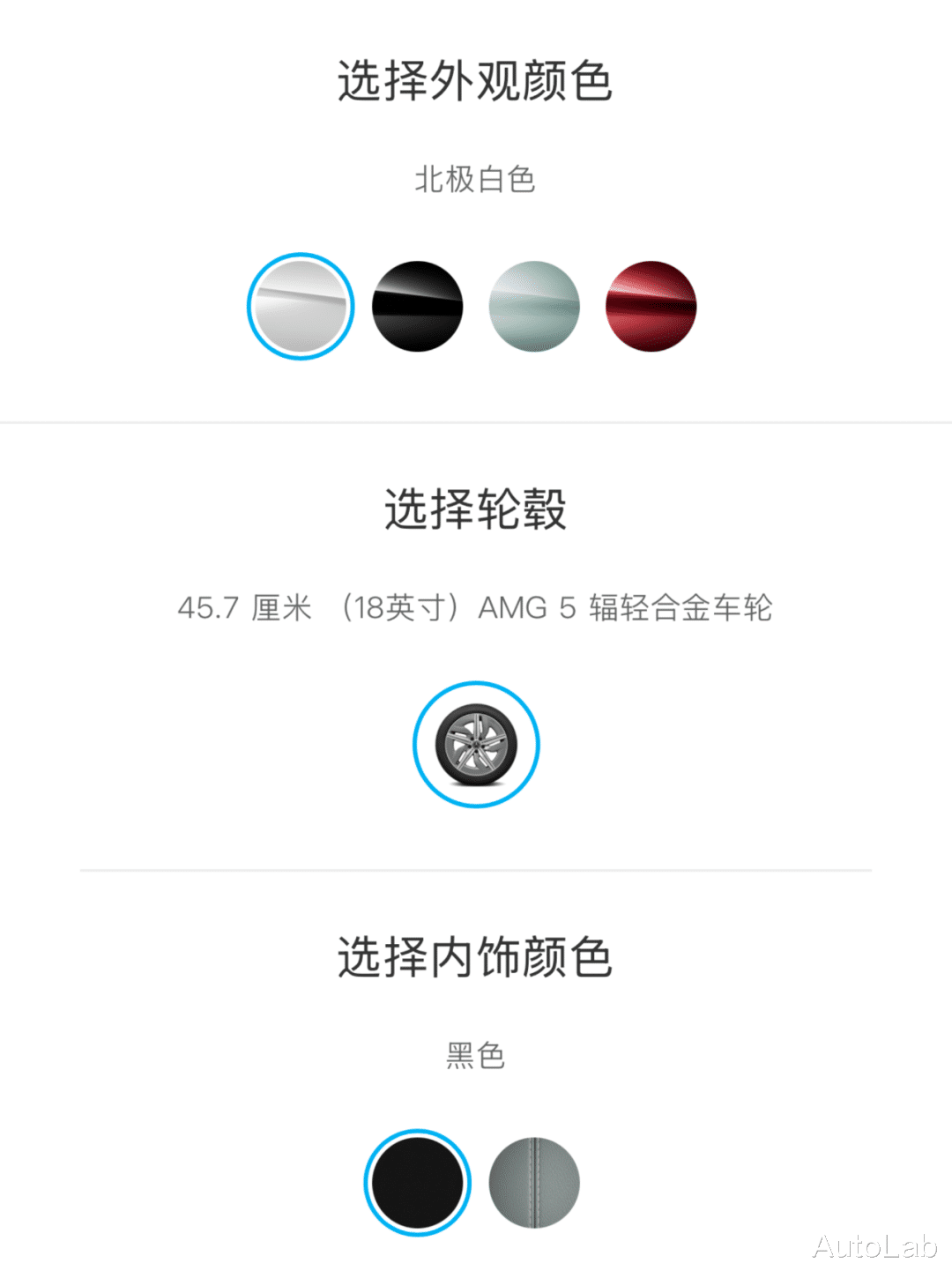This screenshot has height=1278, width=952.
Task: Pick the pale green exterior color
Action: (534, 307)
